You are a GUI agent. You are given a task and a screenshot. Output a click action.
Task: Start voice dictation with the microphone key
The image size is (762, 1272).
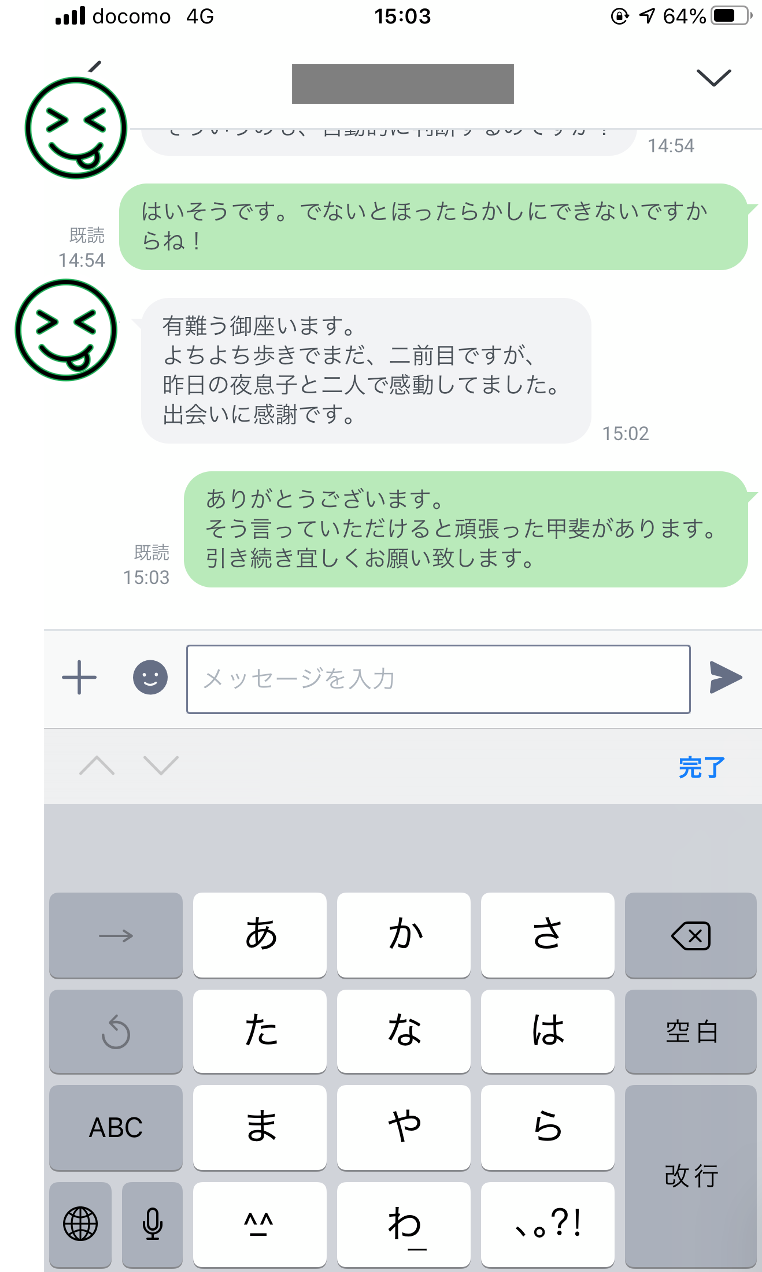point(152,1222)
